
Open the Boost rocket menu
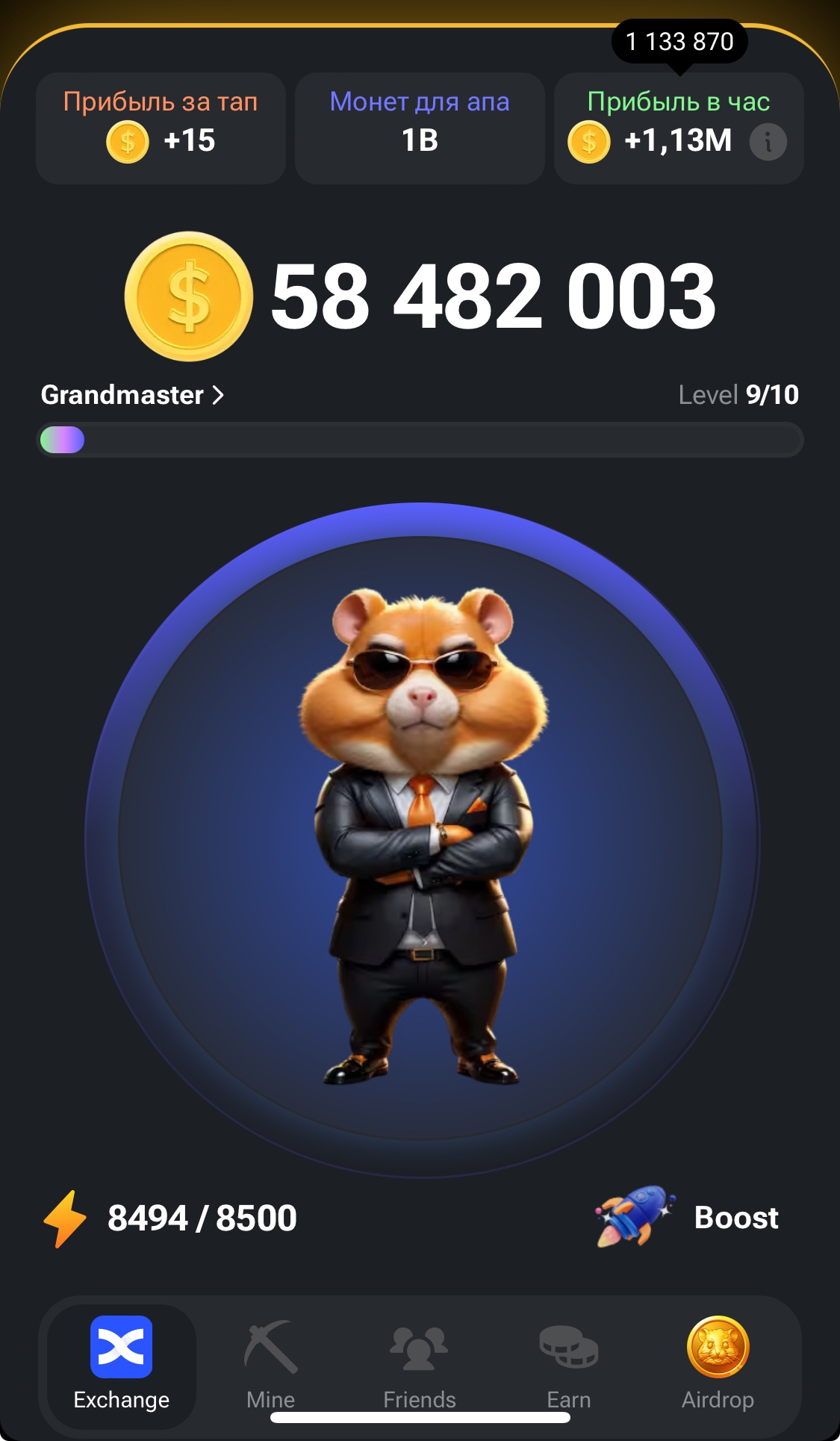tap(687, 1218)
